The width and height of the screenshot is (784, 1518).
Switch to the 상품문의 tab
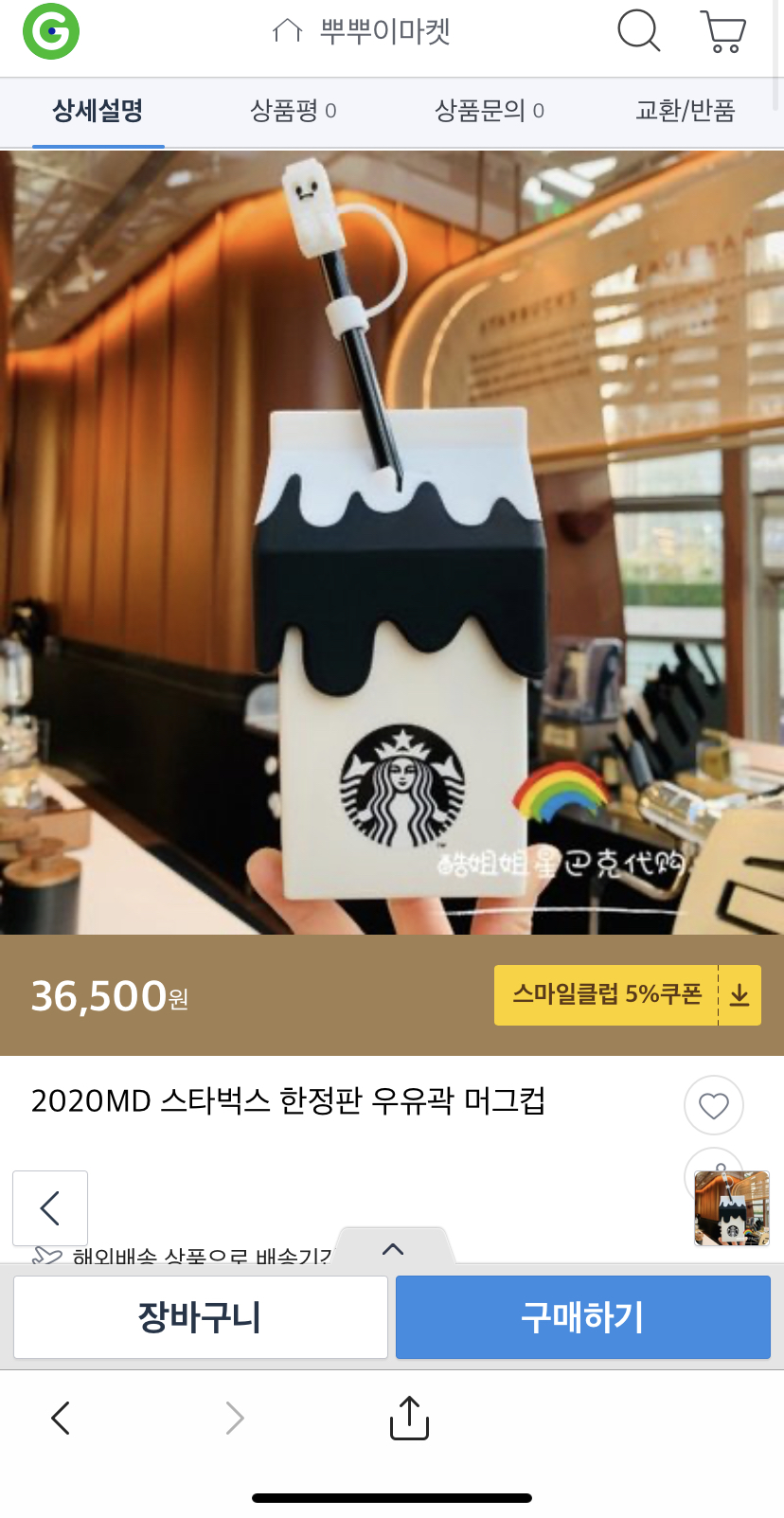[489, 111]
